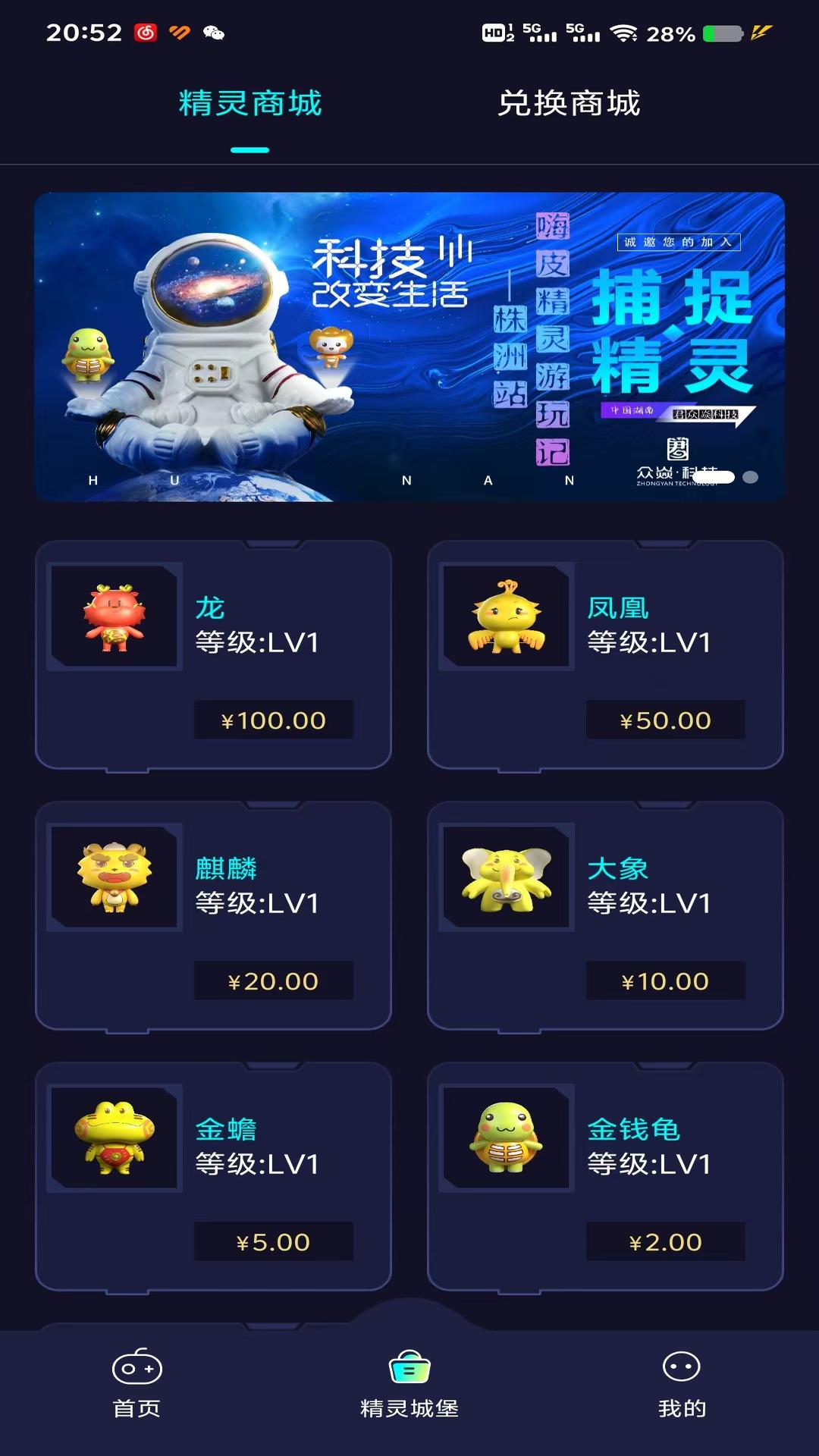Go to the 首页 home tab
The height and width of the screenshot is (1456, 819).
tap(136, 1384)
